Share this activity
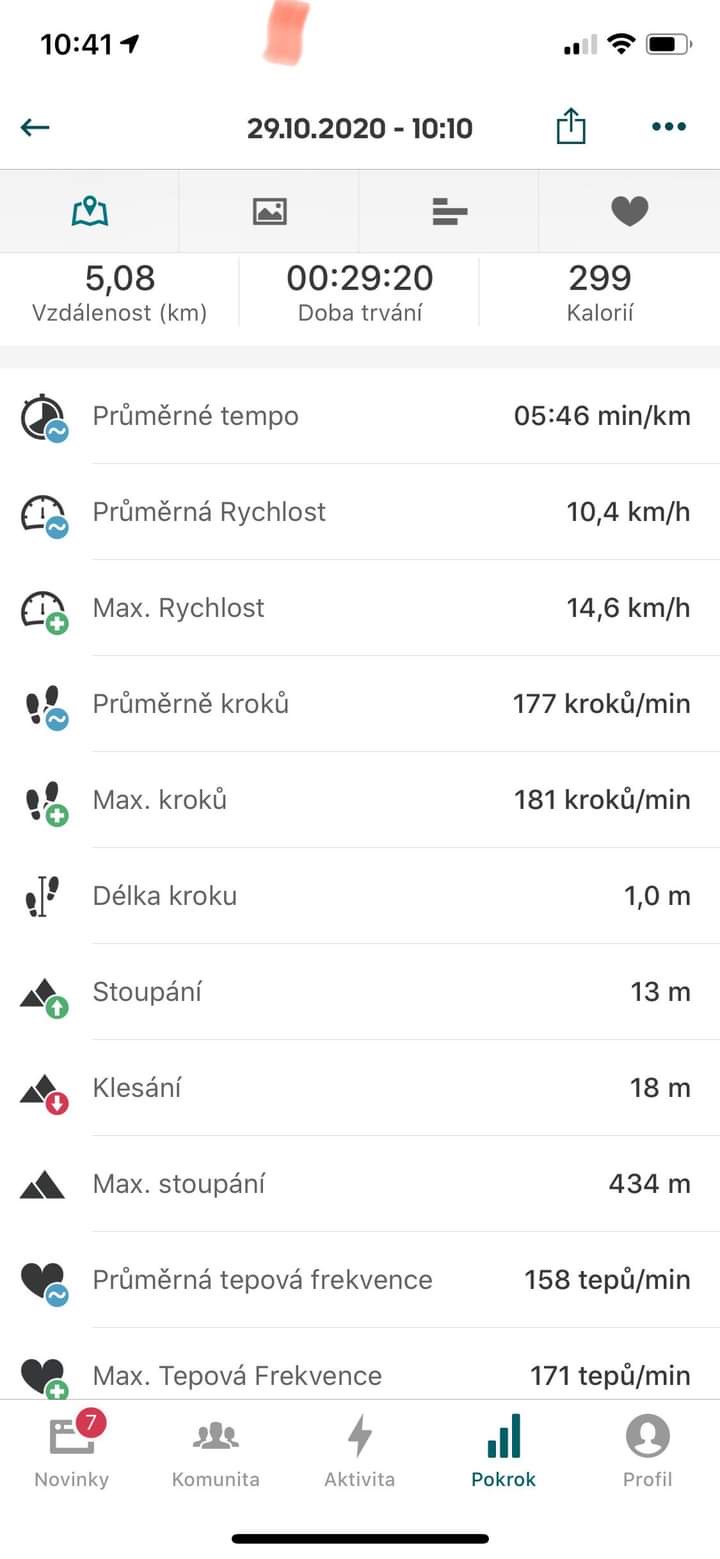The height and width of the screenshot is (1559, 720). pos(571,127)
